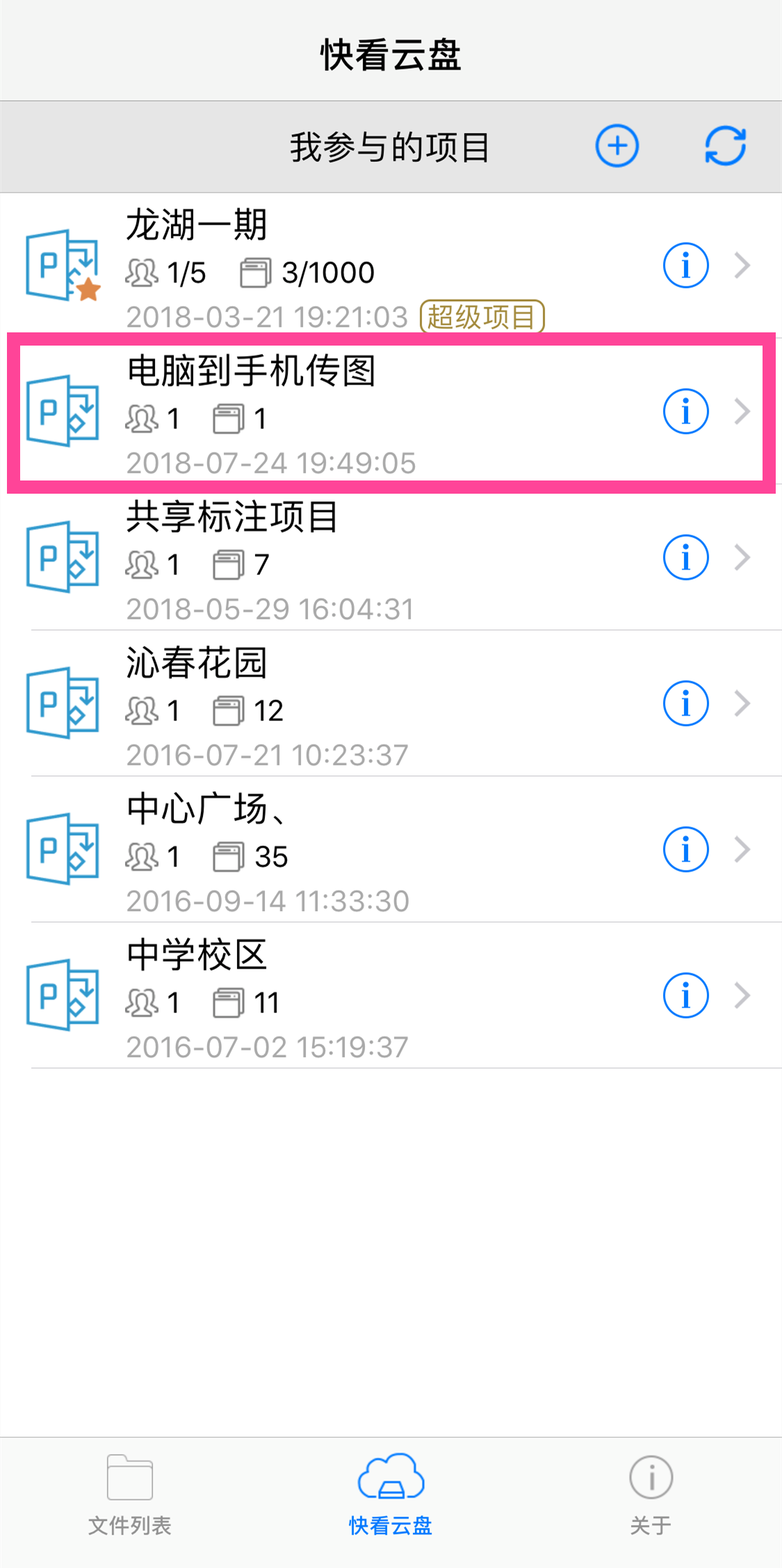Open the 中学校区 project
The image size is (782, 1568).
click(391, 996)
